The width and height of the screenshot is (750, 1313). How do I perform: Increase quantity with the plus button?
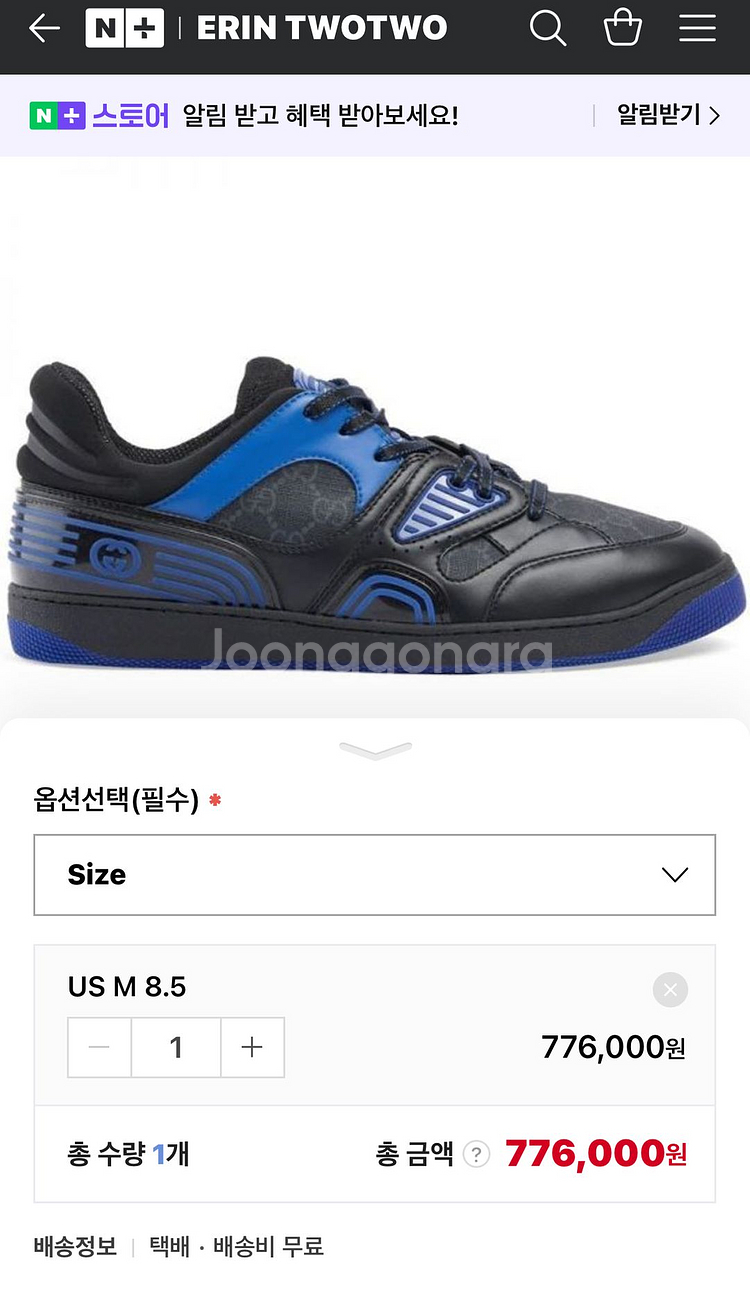pyautogui.click(x=252, y=1047)
